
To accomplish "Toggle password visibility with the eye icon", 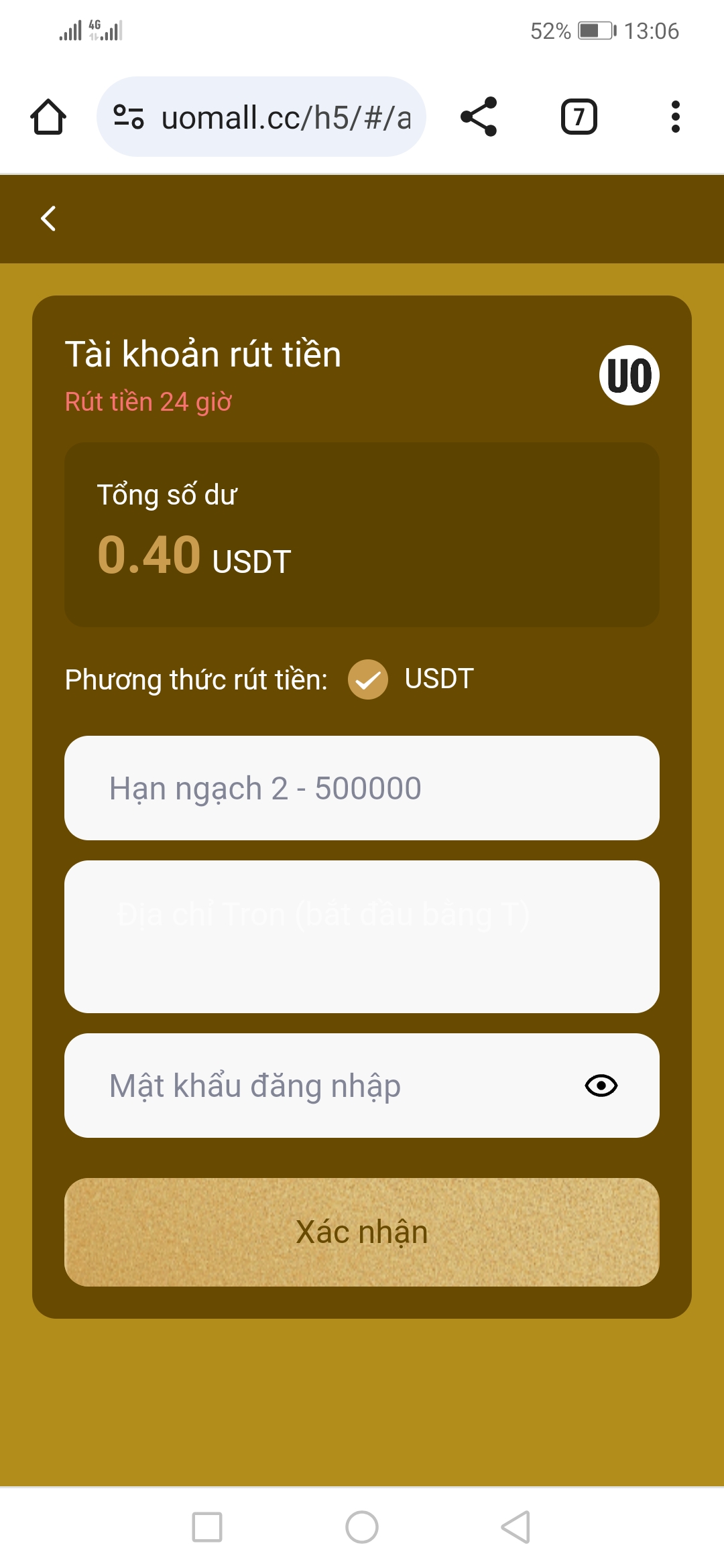I will (x=602, y=1086).
